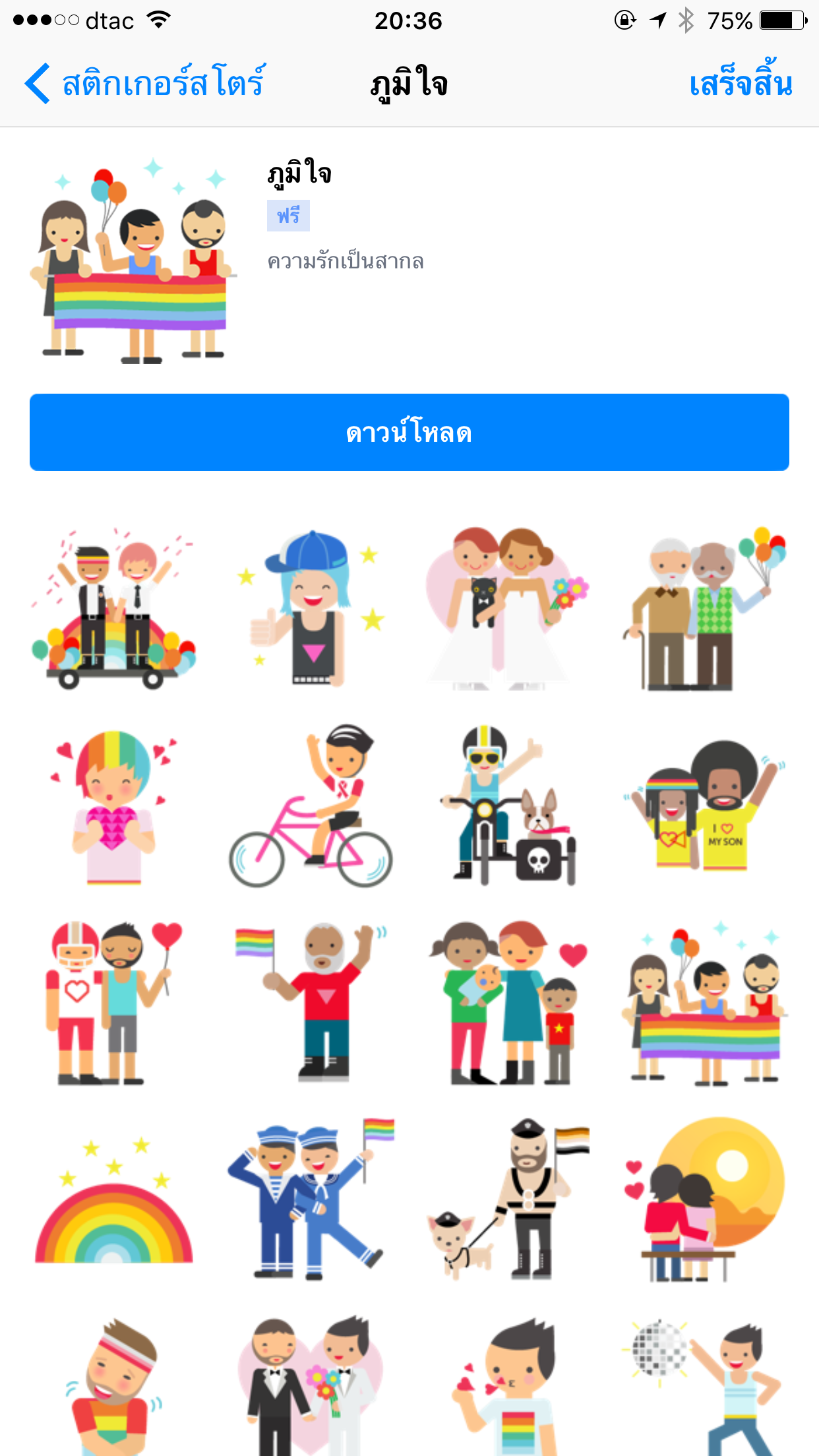The width and height of the screenshot is (819, 1456).
Task: Preview the two sailors with flag sticker
Action: pyautogui.click(x=310, y=1200)
